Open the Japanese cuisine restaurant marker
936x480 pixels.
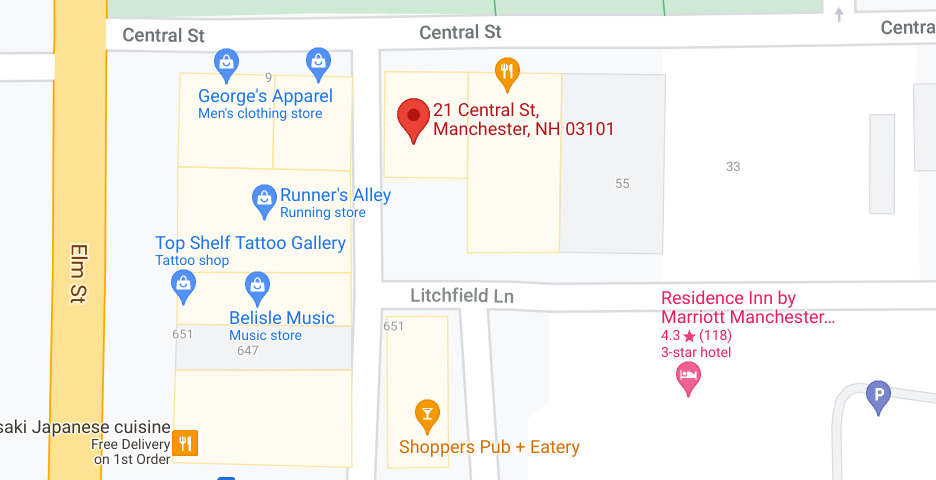click(184, 443)
